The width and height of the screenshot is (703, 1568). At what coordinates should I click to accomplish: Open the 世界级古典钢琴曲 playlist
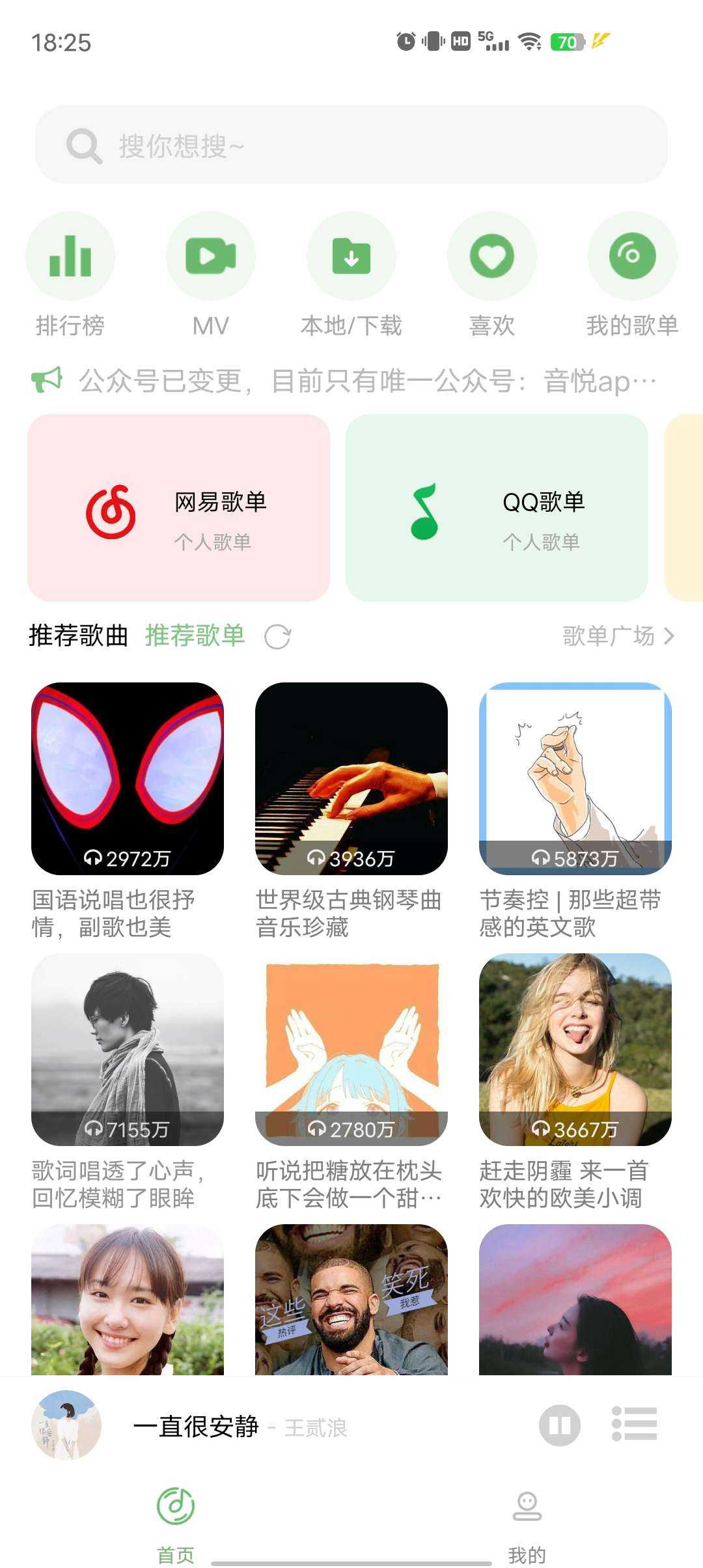point(351,779)
